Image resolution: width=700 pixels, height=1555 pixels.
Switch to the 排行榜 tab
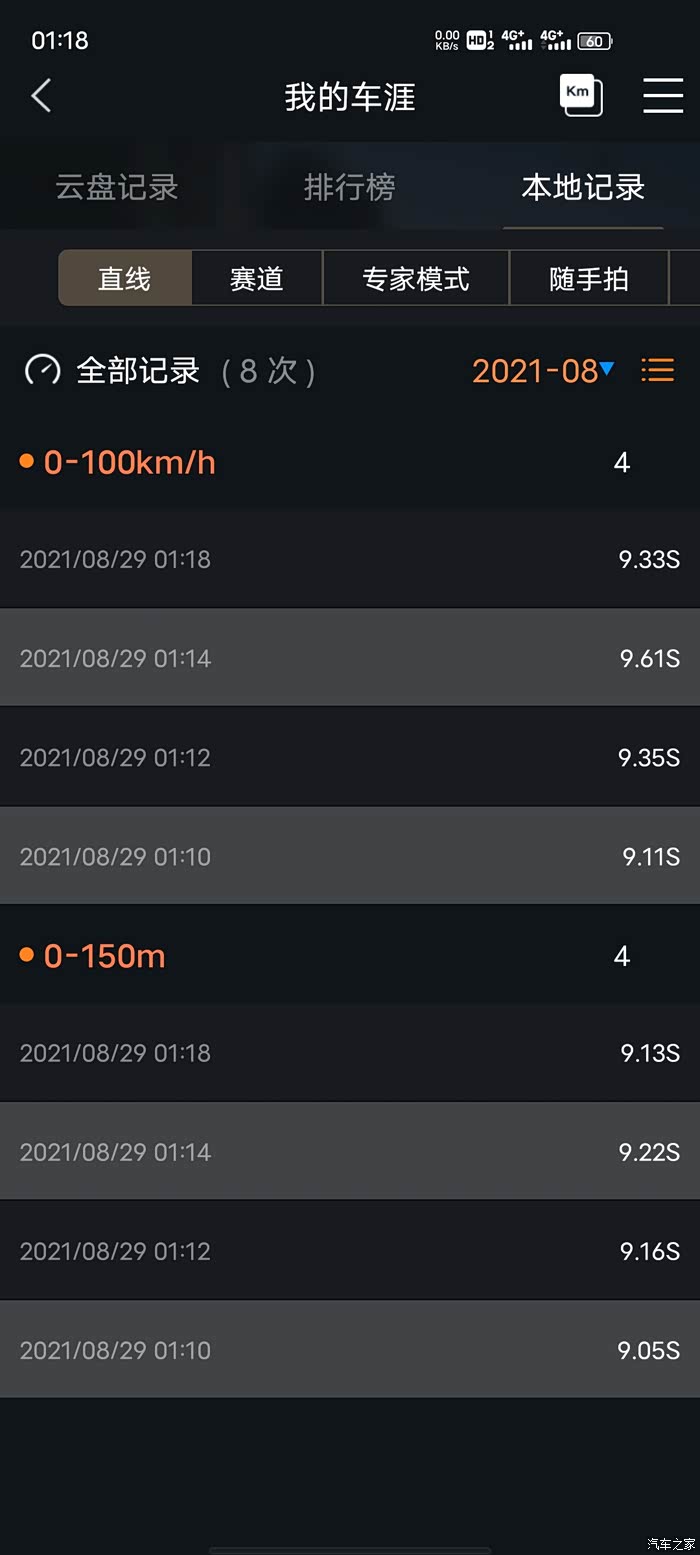349,187
